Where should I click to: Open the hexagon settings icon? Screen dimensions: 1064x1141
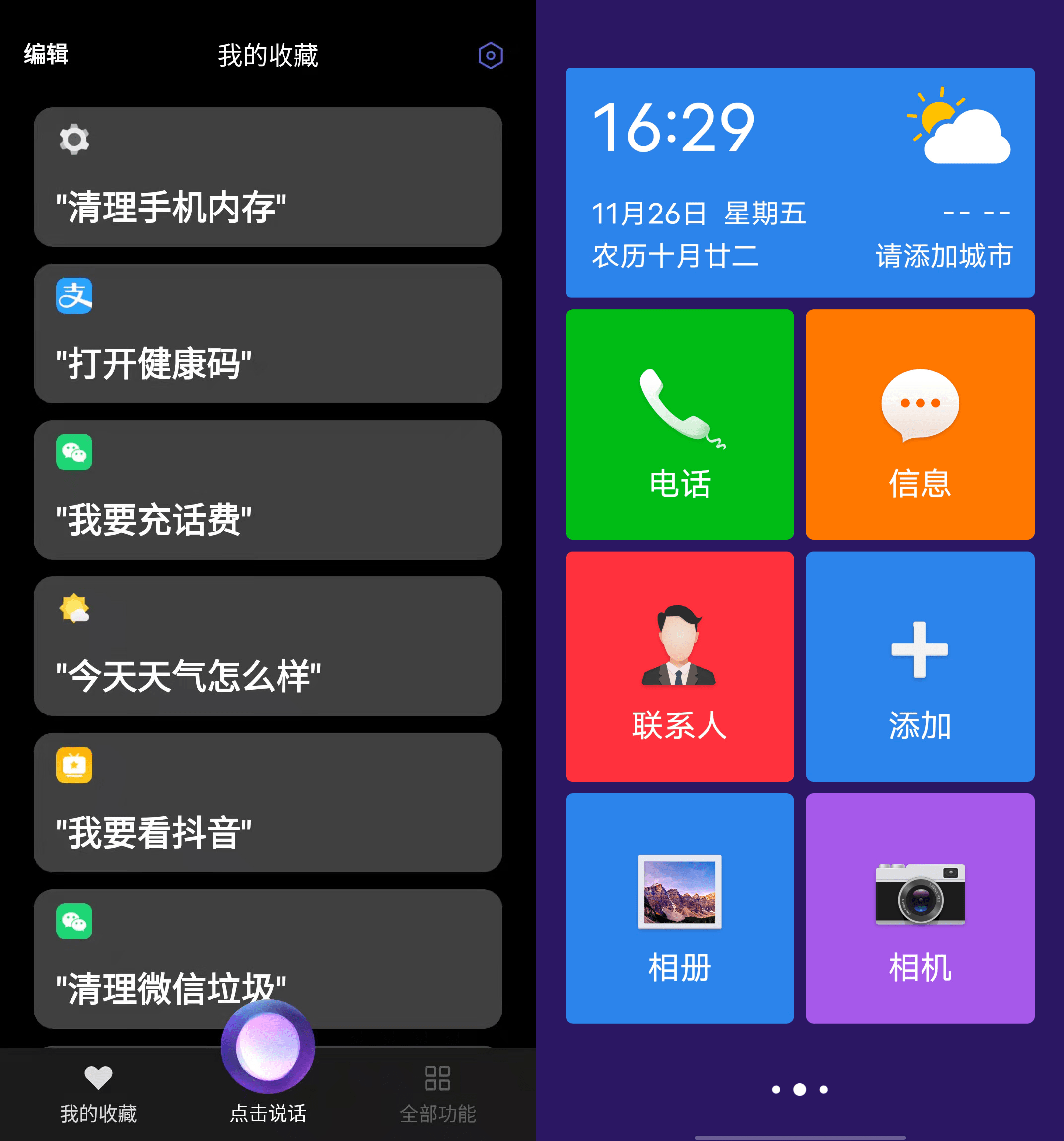[490, 56]
